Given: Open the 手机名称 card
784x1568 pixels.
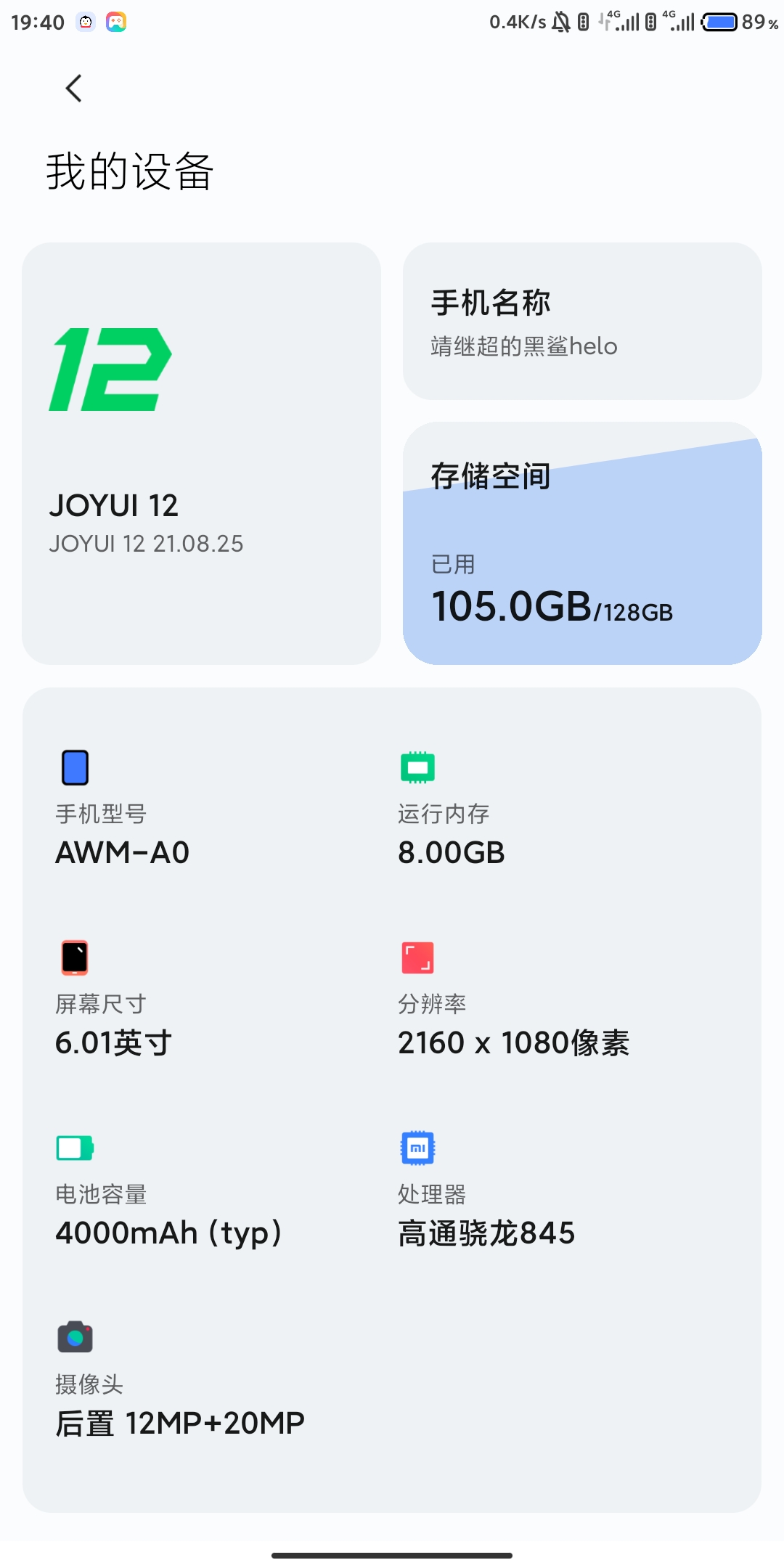Looking at the screenshot, I should 582,321.
